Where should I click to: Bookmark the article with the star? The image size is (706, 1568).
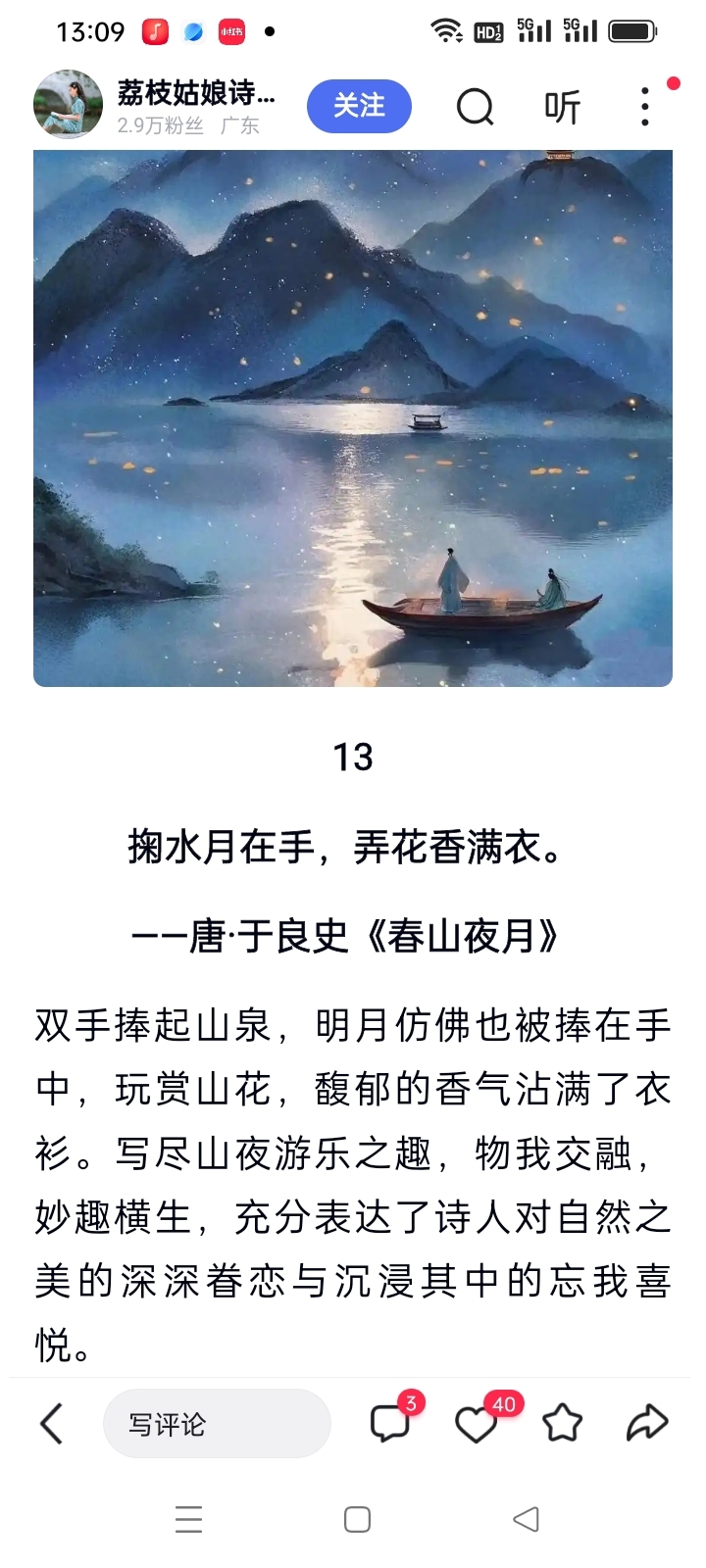(x=563, y=1423)
